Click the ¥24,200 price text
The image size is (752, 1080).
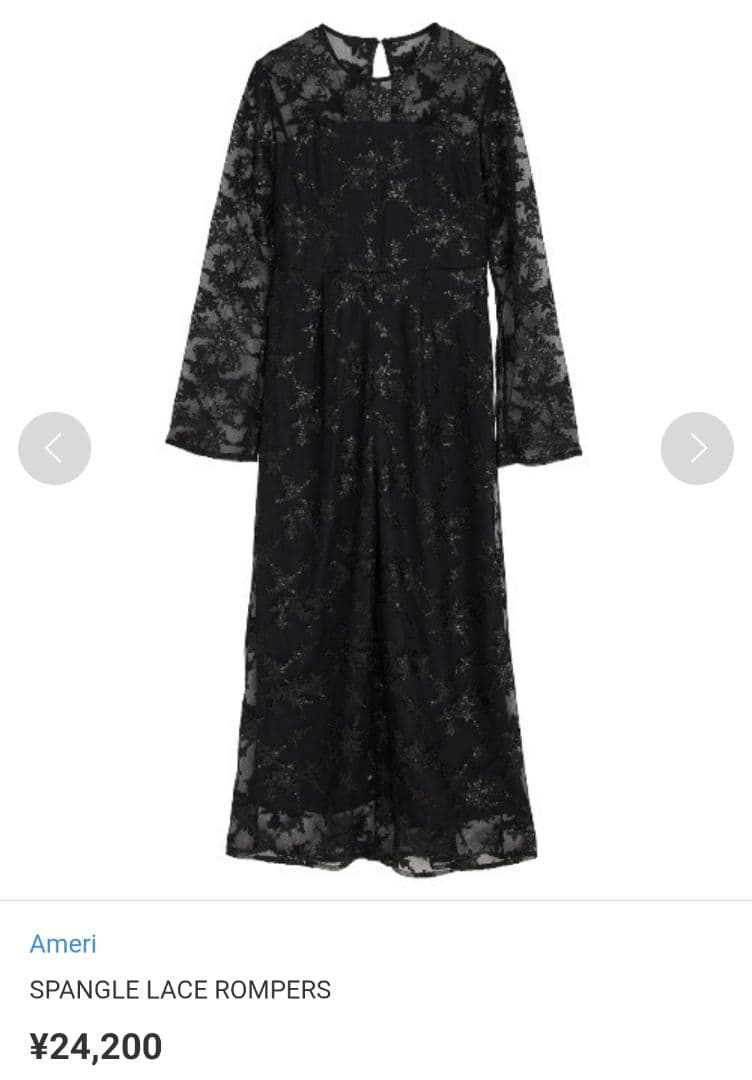tap(96, 1046)
